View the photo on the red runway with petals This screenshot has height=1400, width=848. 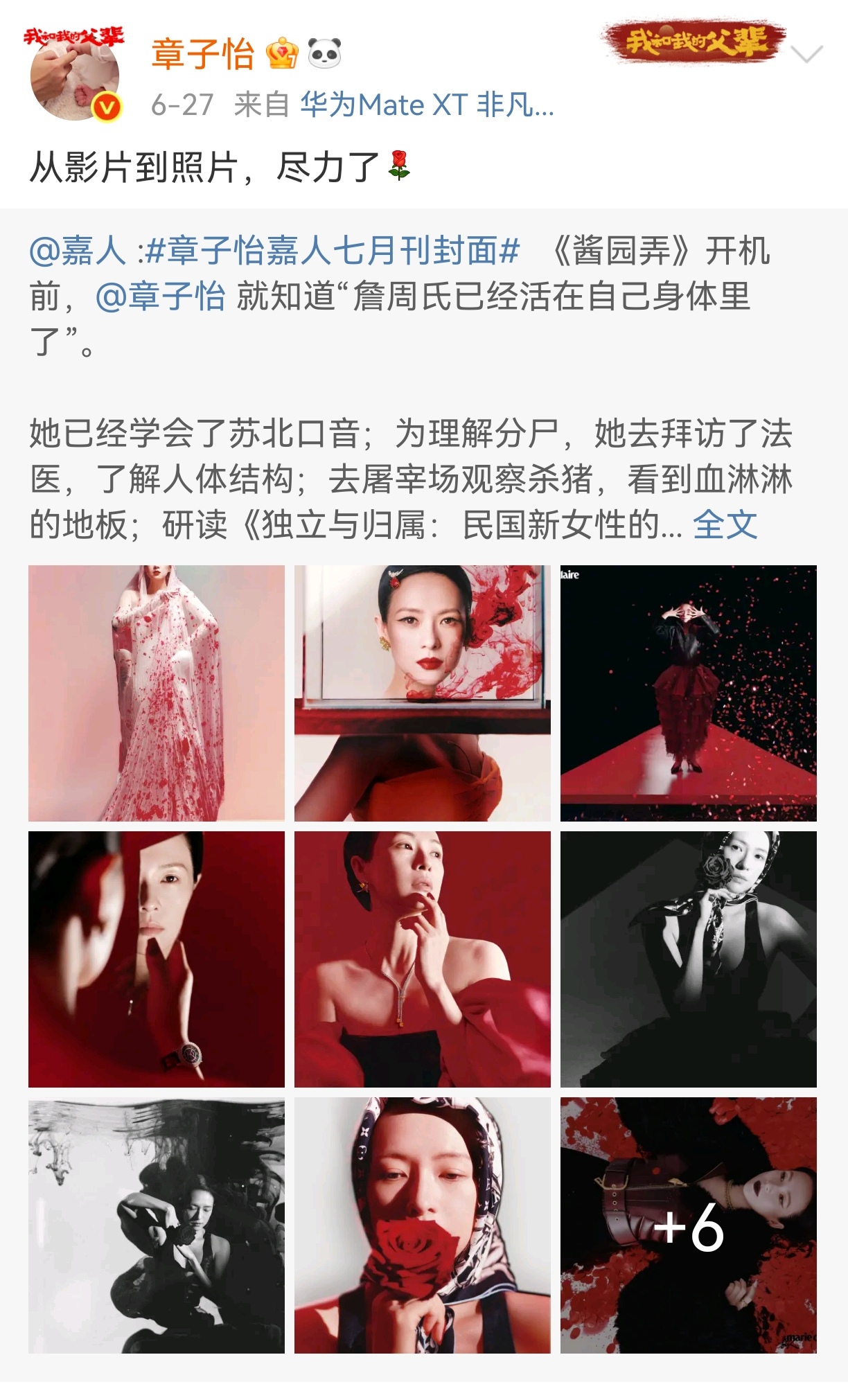point(689,693)
